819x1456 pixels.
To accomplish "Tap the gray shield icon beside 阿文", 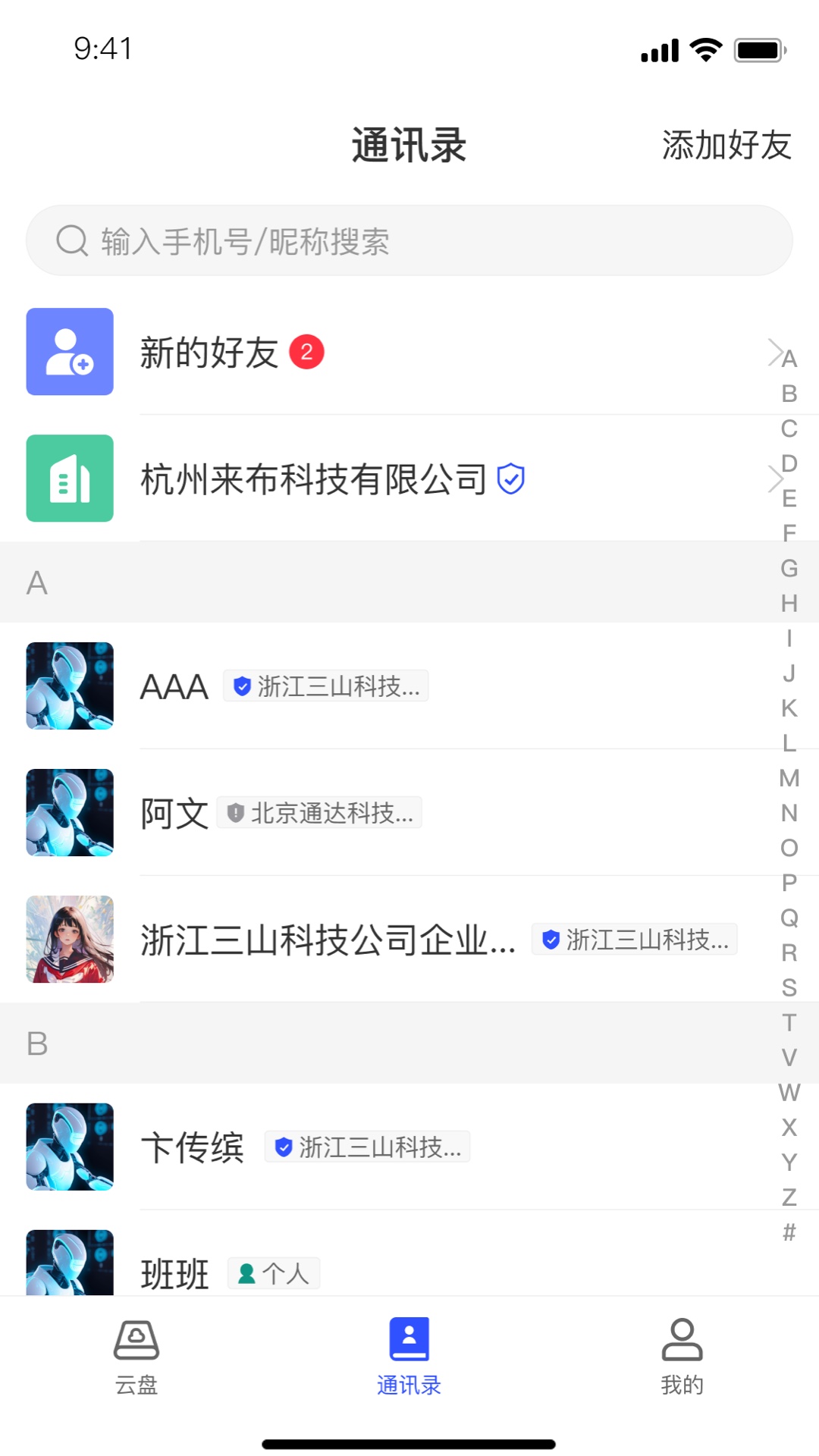I will pos(235,811).
